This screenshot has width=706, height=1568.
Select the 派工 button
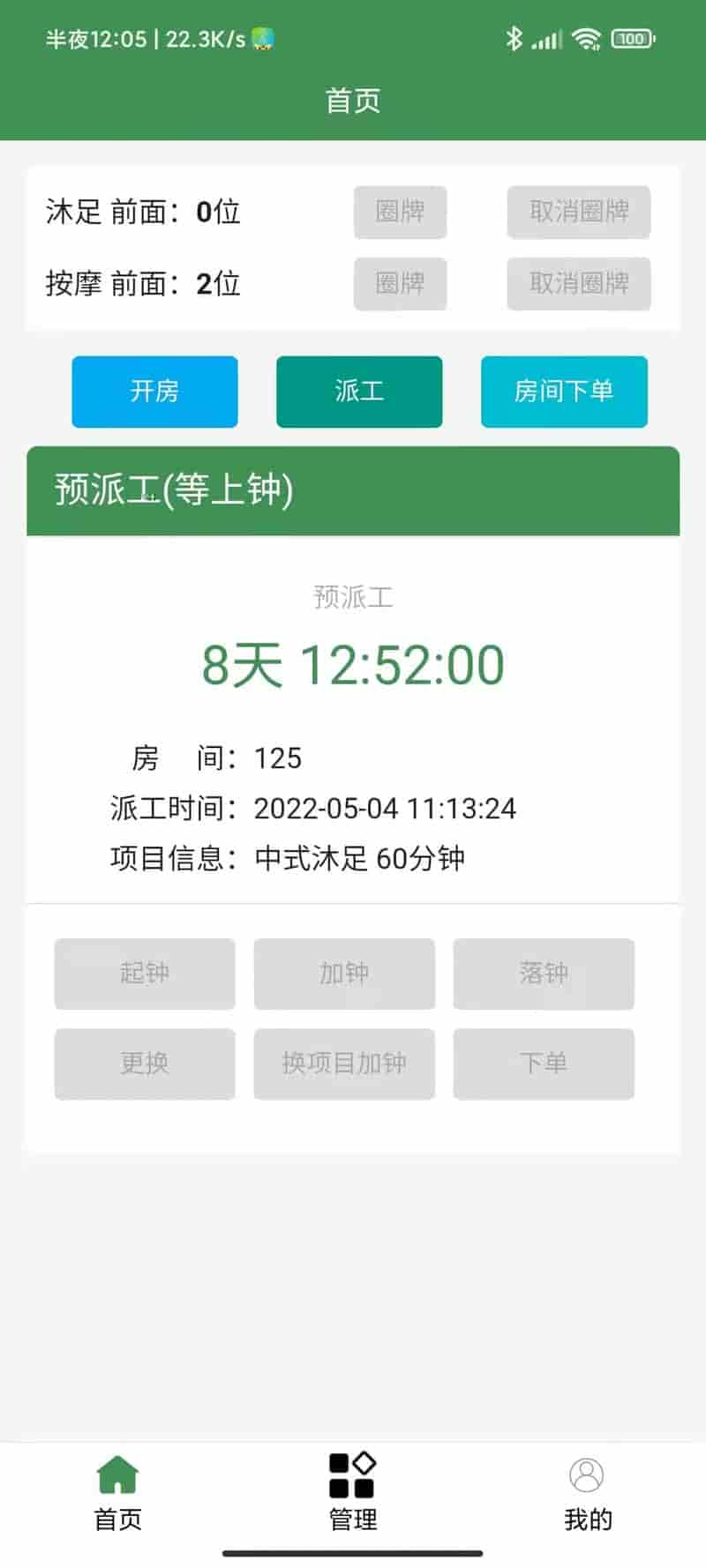click(359, 392)
